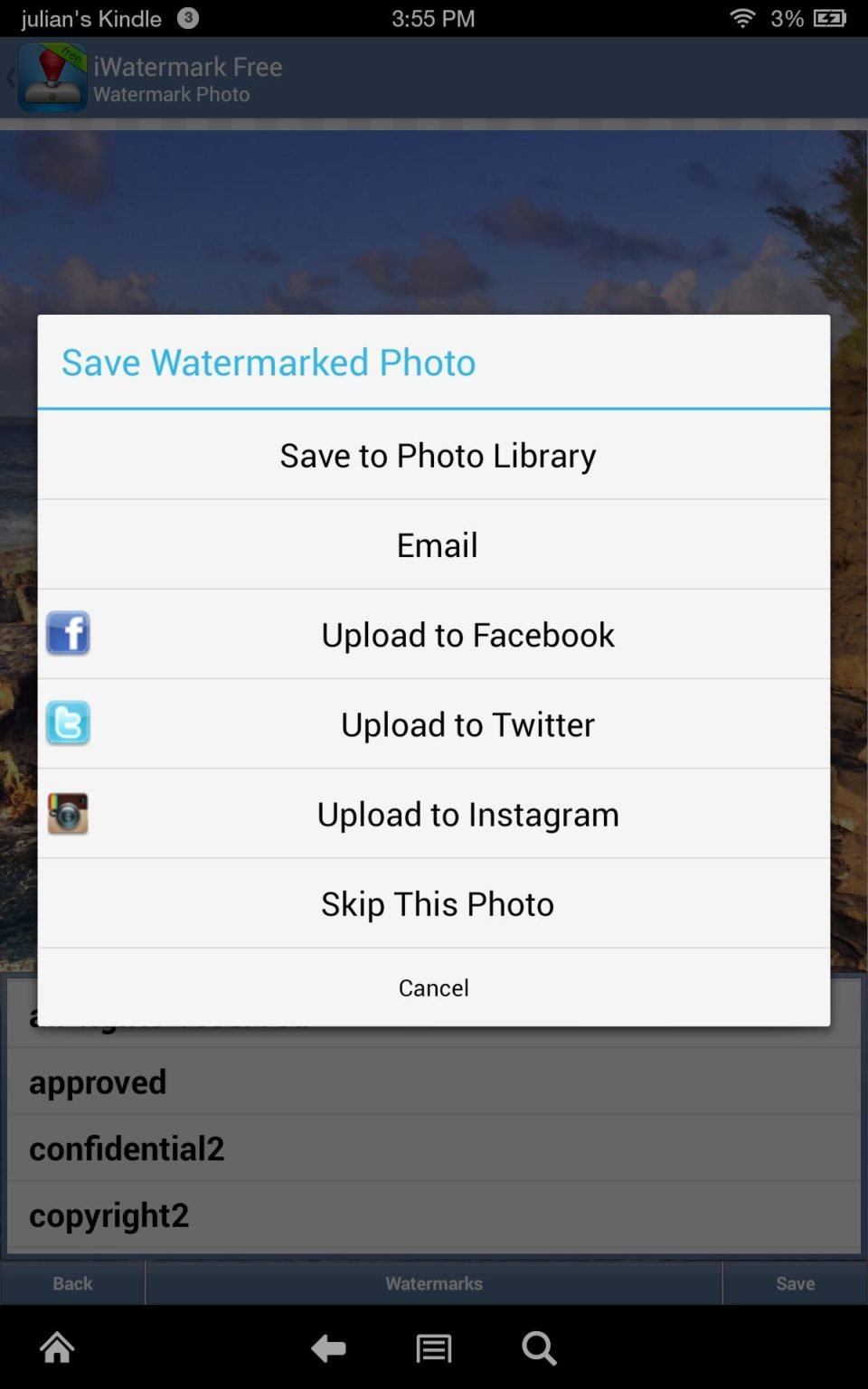Screen dimensions: 868x1389
Task: Open the Search icon at bottom bar
Action: pyautogui.click(x=538, y=1348)
